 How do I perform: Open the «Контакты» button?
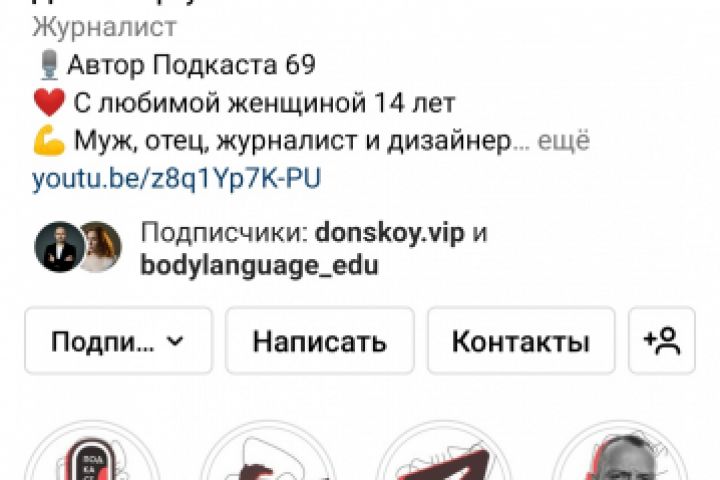click(x=520, y=341)
